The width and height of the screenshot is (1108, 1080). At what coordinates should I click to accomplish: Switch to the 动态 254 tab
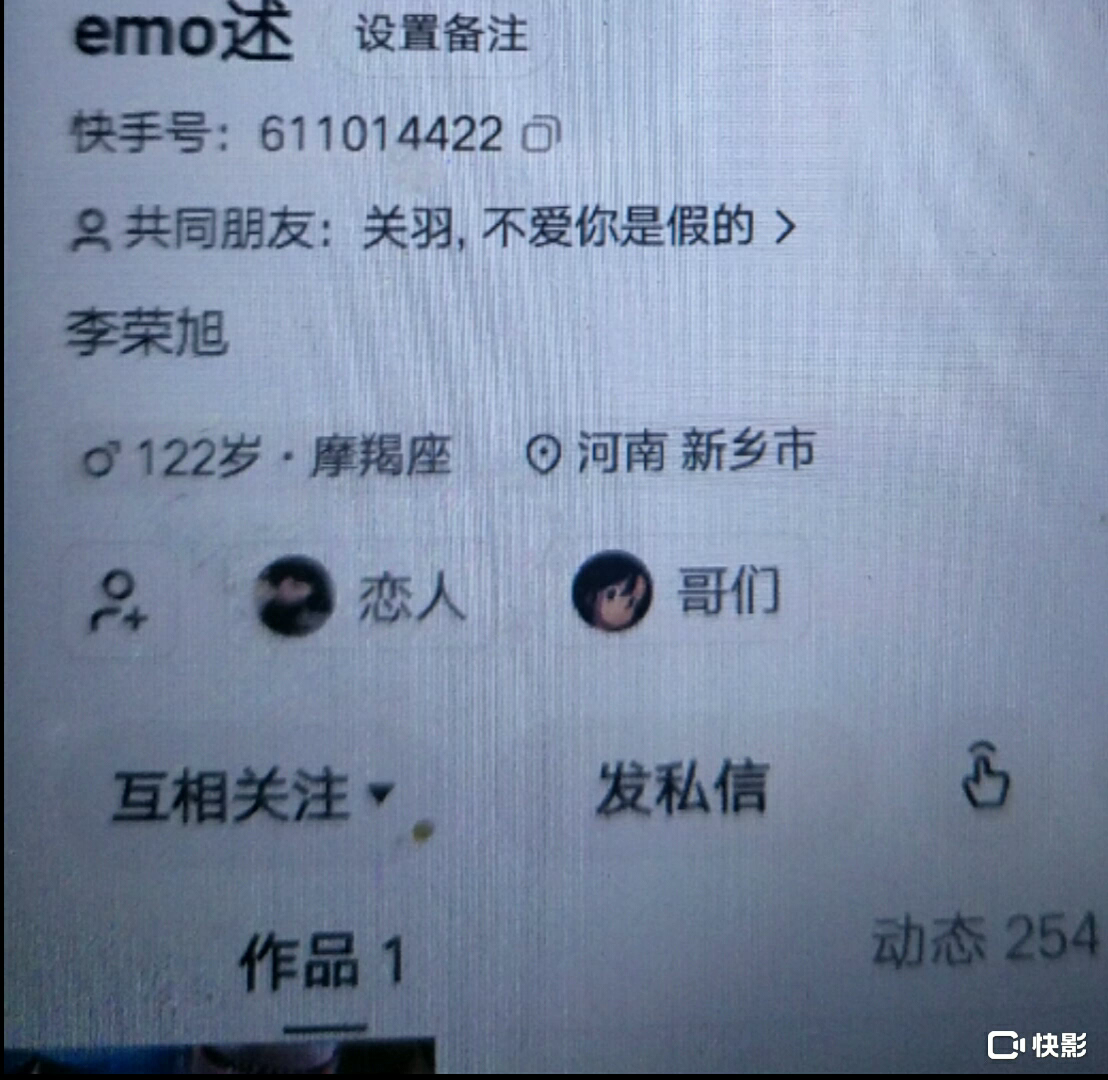pos(985,939)
